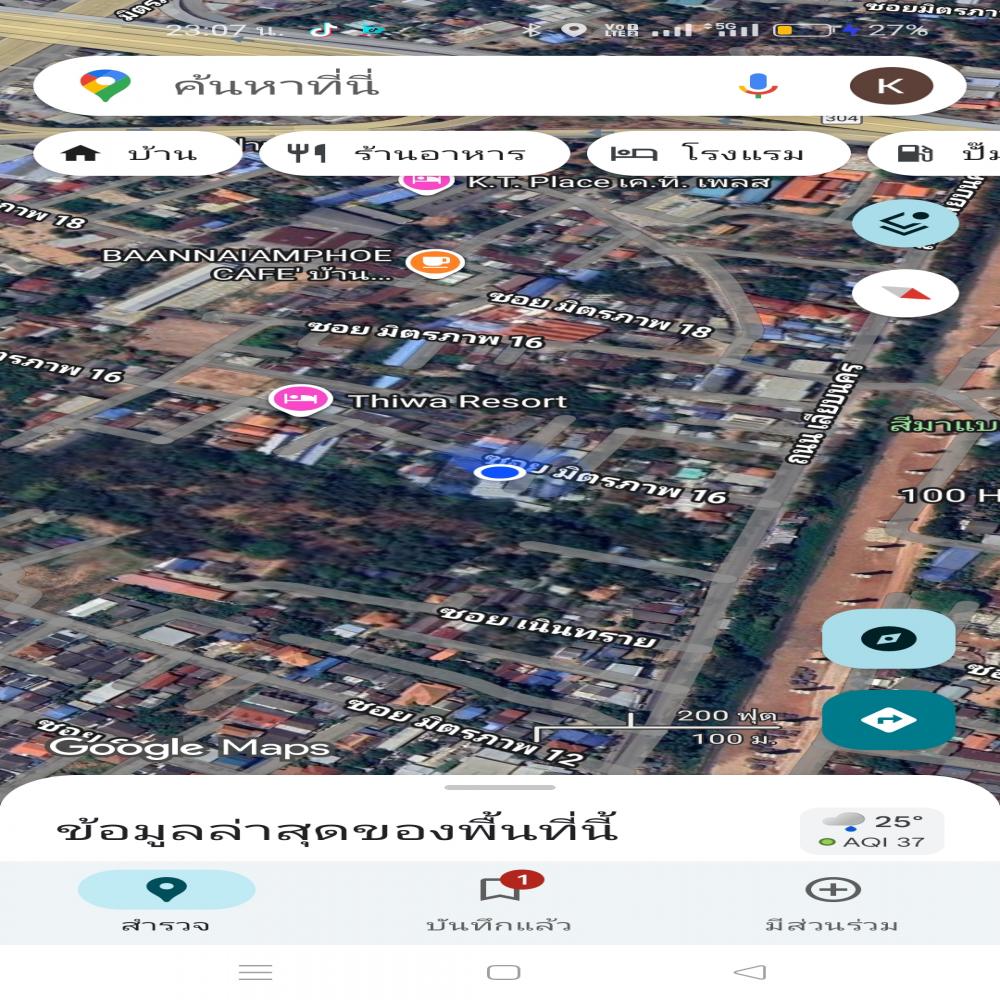1000x1000 pixels.
Task: Open the K profile account avatar
Action: 890,86
